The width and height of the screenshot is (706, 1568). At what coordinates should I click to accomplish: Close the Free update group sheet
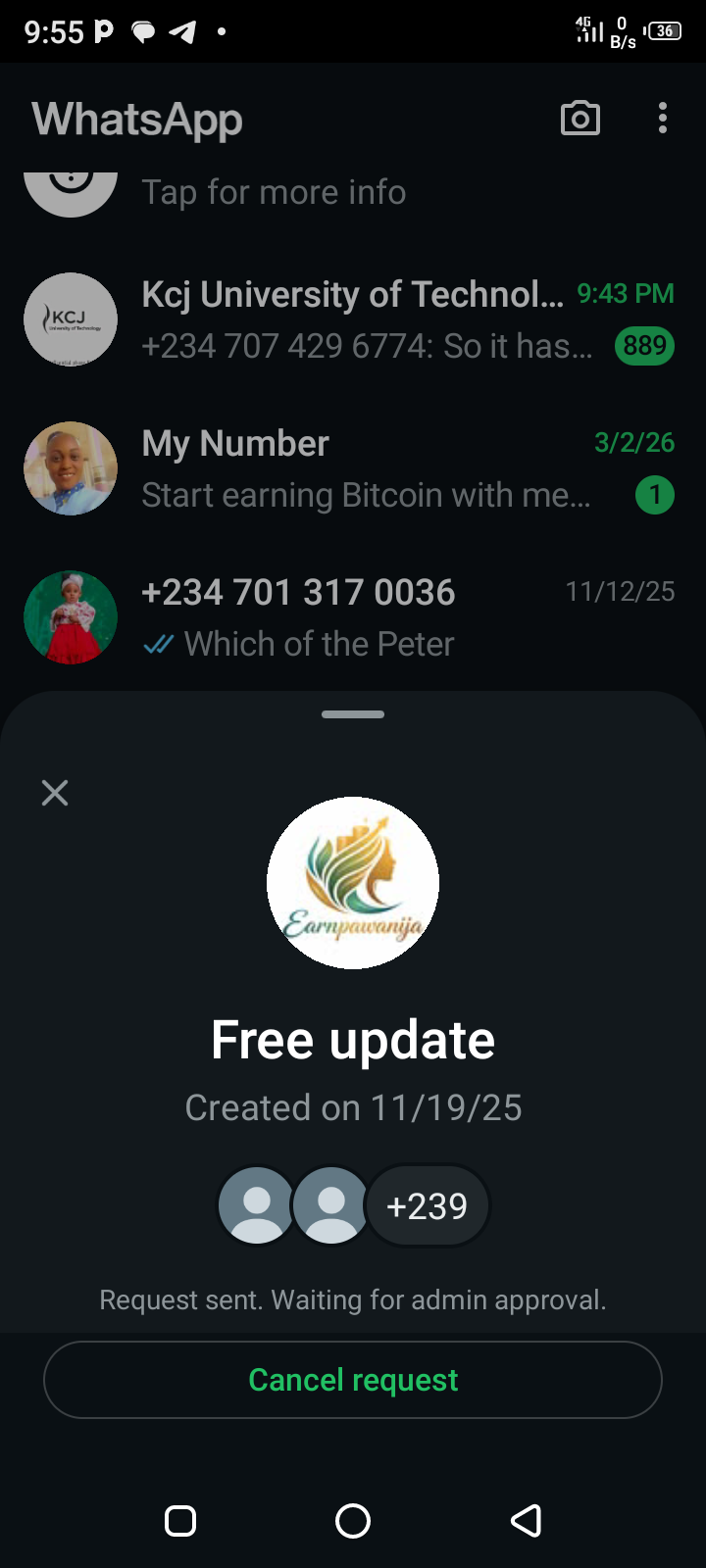pos(55,793)
